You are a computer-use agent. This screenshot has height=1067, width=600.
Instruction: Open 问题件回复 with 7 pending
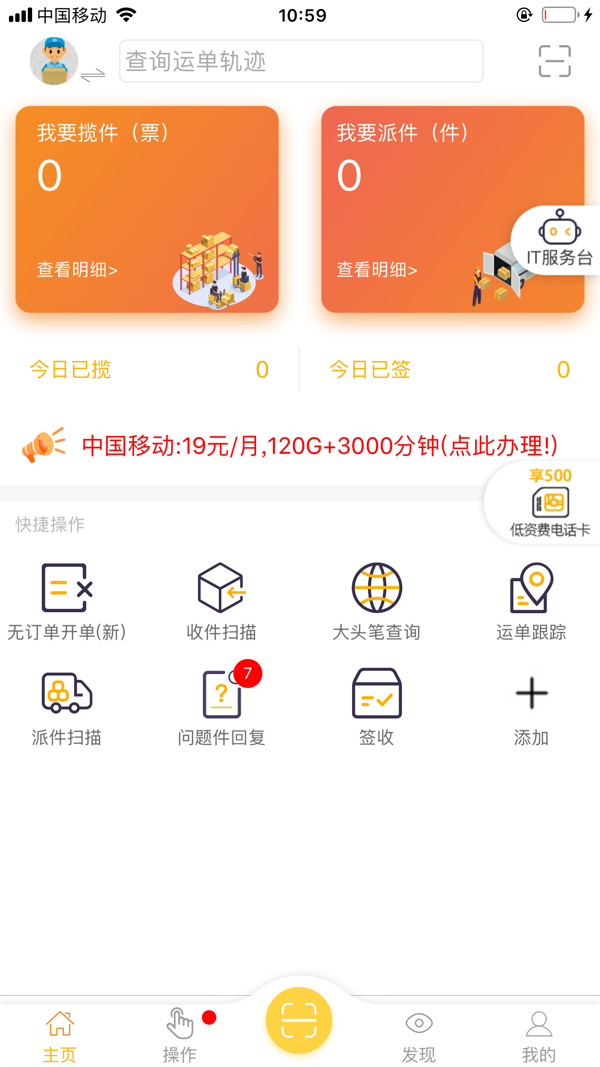pos(222,706)
